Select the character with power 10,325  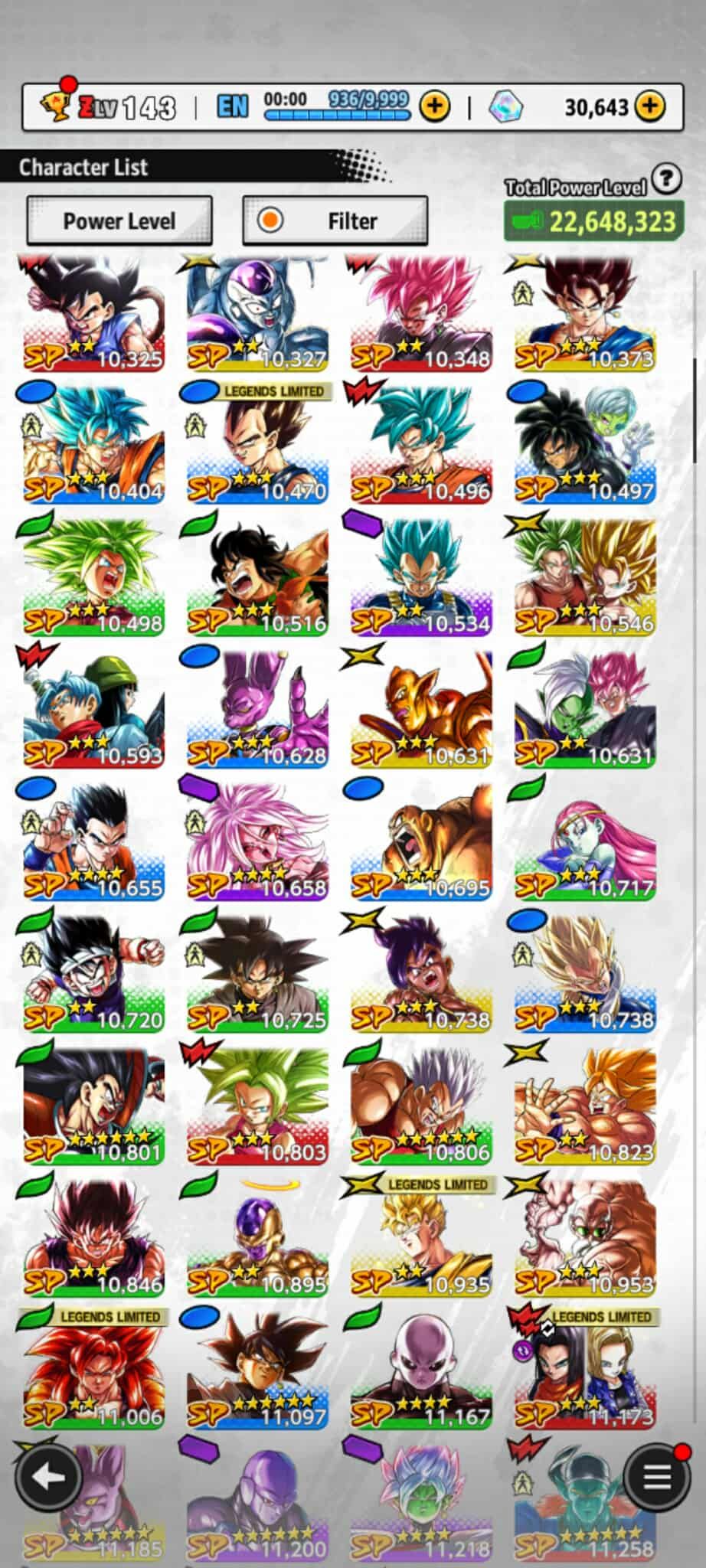point(93,314)
